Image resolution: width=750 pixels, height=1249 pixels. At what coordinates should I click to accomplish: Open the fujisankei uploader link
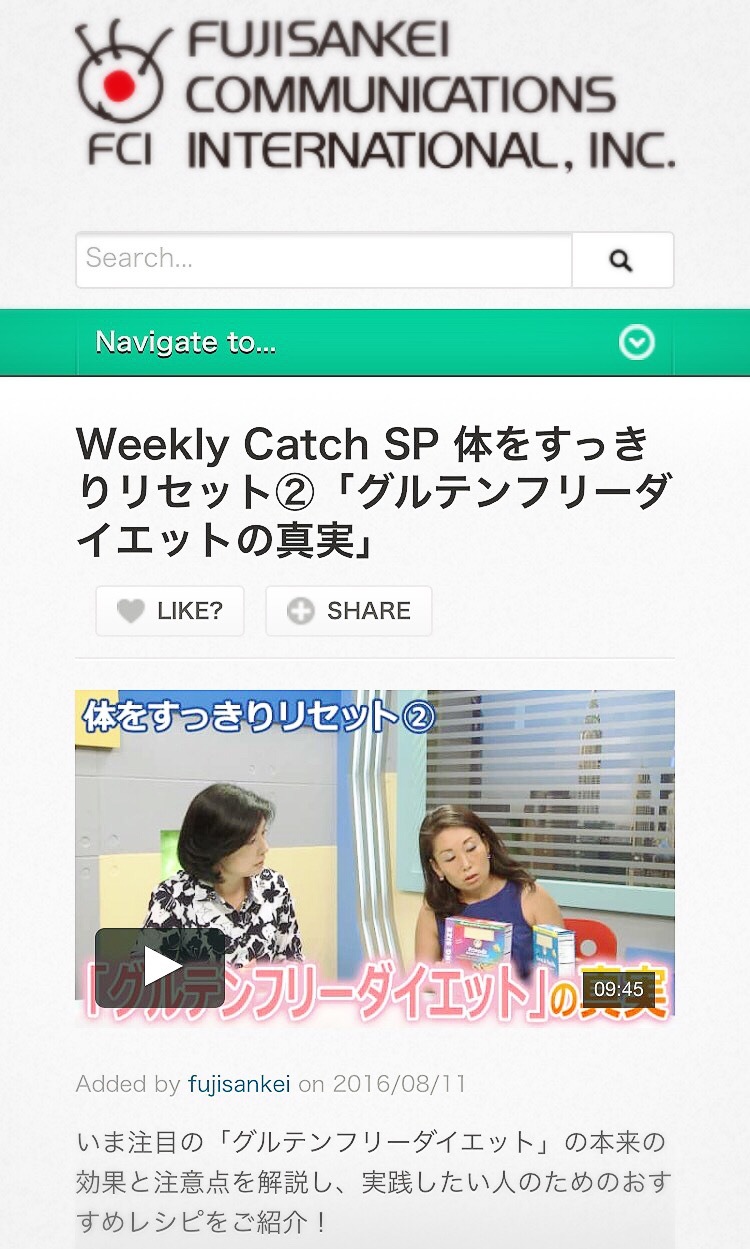click(239, 1084)
